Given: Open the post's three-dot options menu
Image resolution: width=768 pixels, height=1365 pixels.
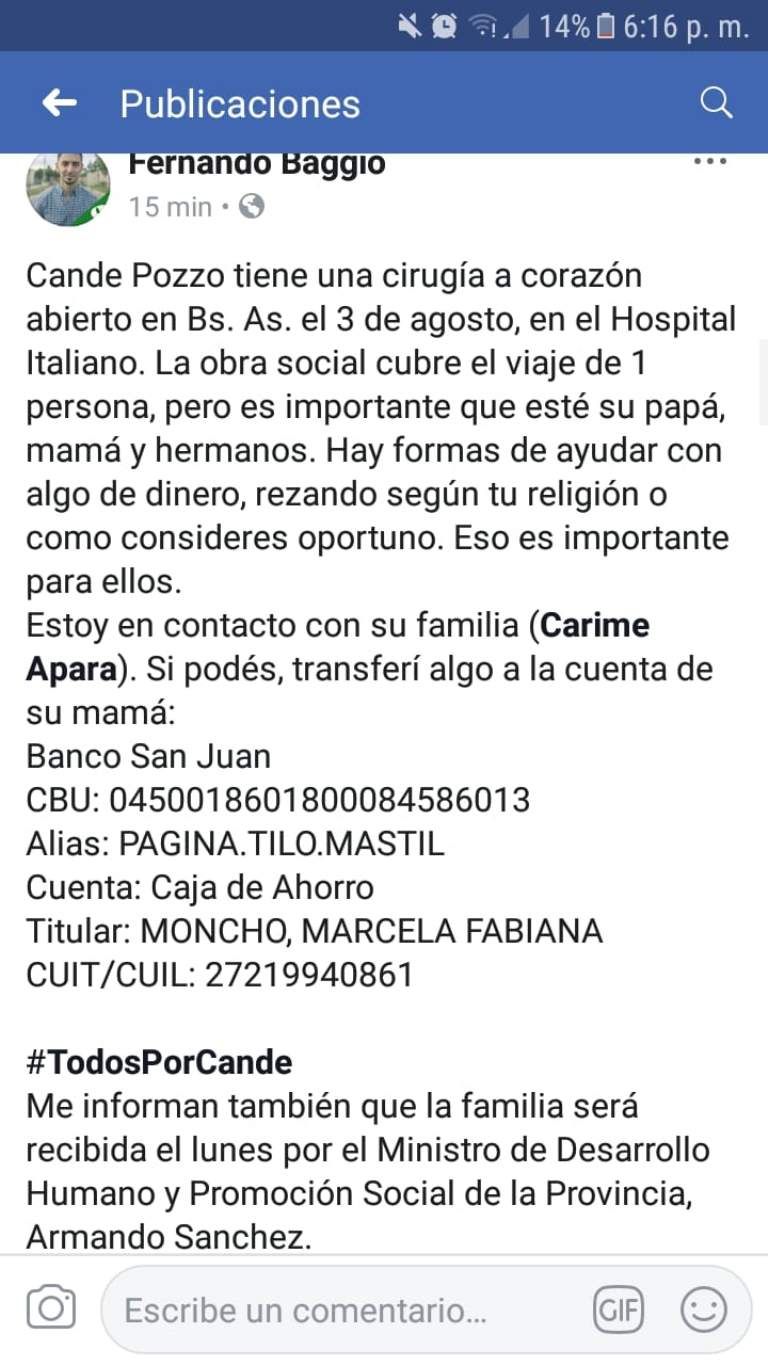Looking at the screenshot, I should (x=710, y=162).
